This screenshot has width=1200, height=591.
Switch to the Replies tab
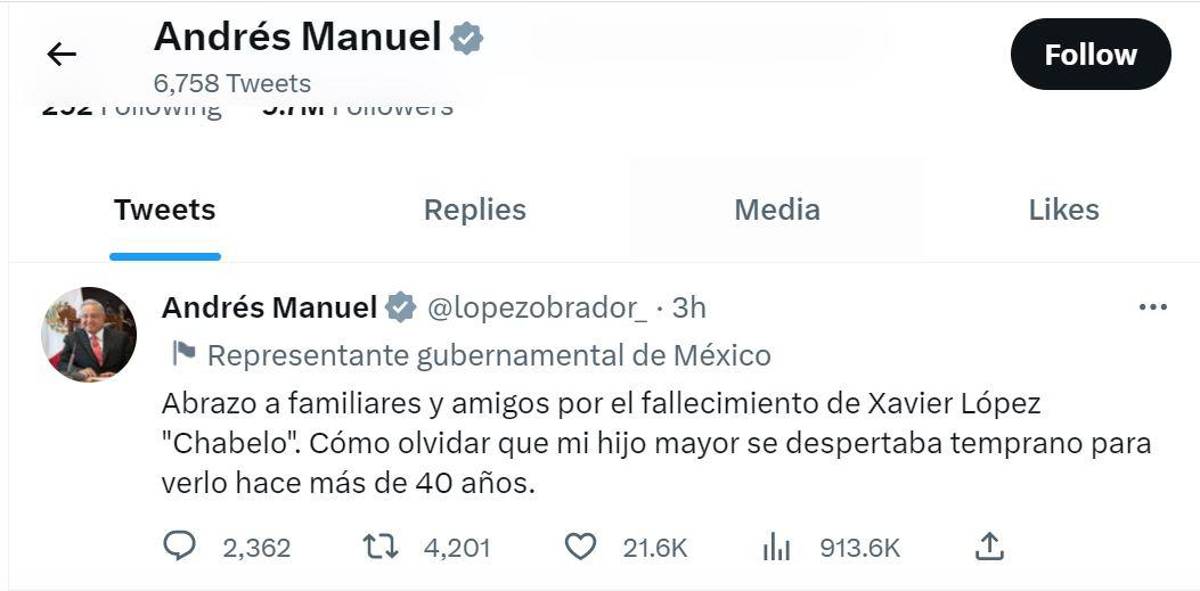(x=474, y=210)
